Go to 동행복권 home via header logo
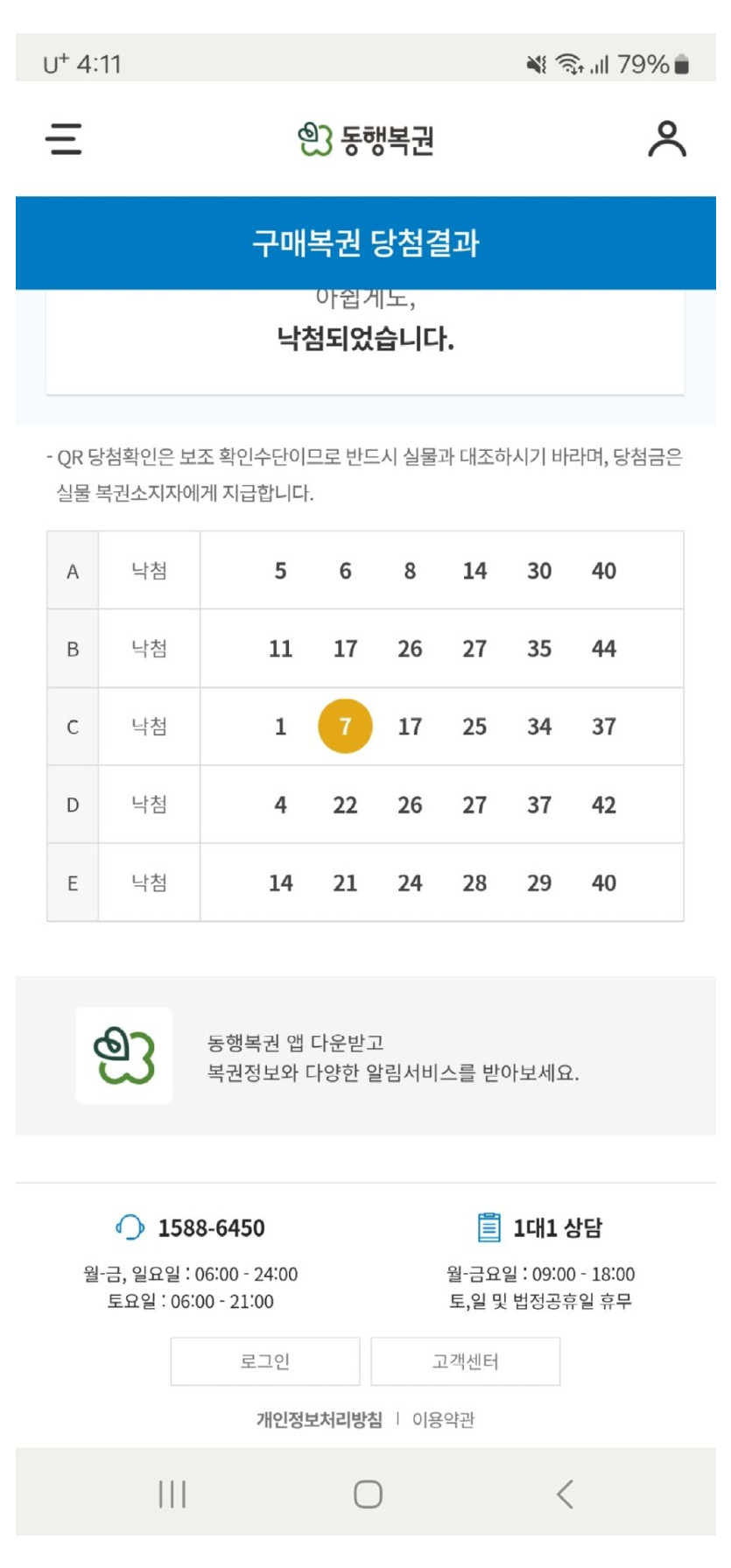Screen dimensions: 731x1568 366,139
